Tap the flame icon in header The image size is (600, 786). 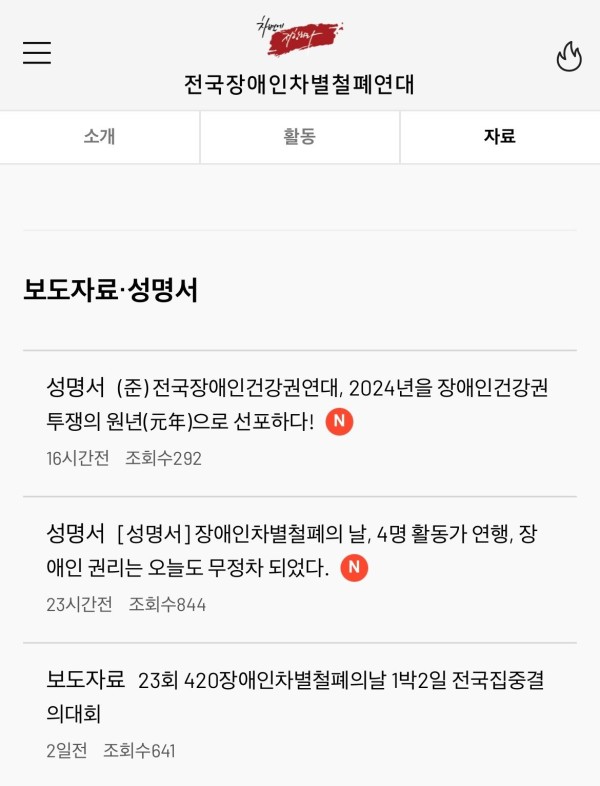pos(569,57)
